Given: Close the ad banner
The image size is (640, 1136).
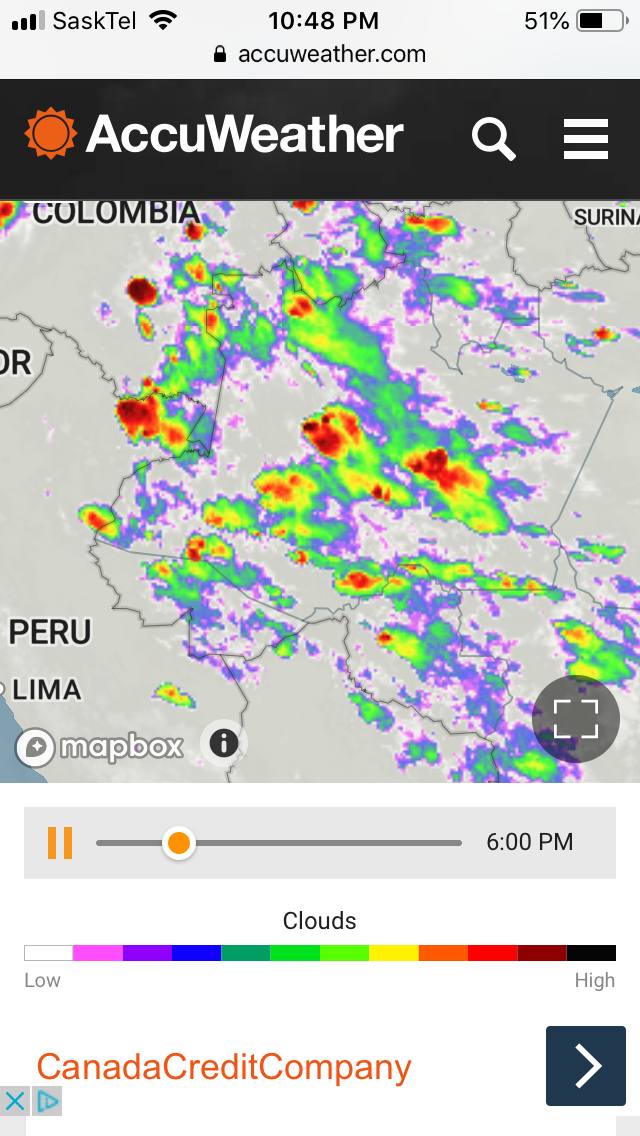Looking at the screenshot, I should 14,1102.
